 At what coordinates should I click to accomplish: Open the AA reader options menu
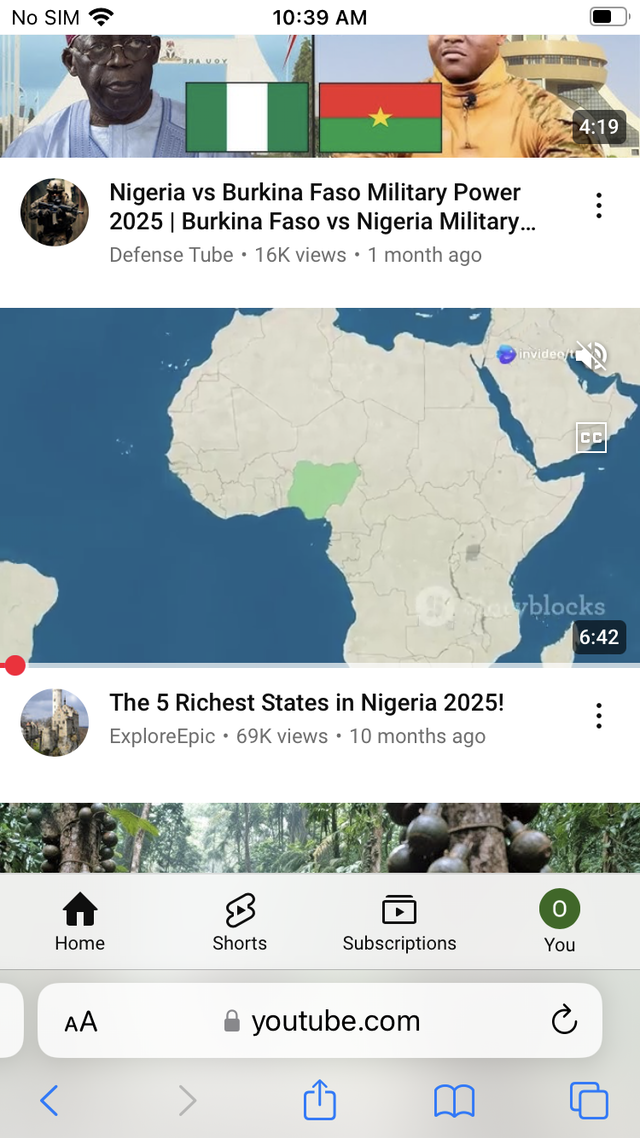pos(81,1022)
